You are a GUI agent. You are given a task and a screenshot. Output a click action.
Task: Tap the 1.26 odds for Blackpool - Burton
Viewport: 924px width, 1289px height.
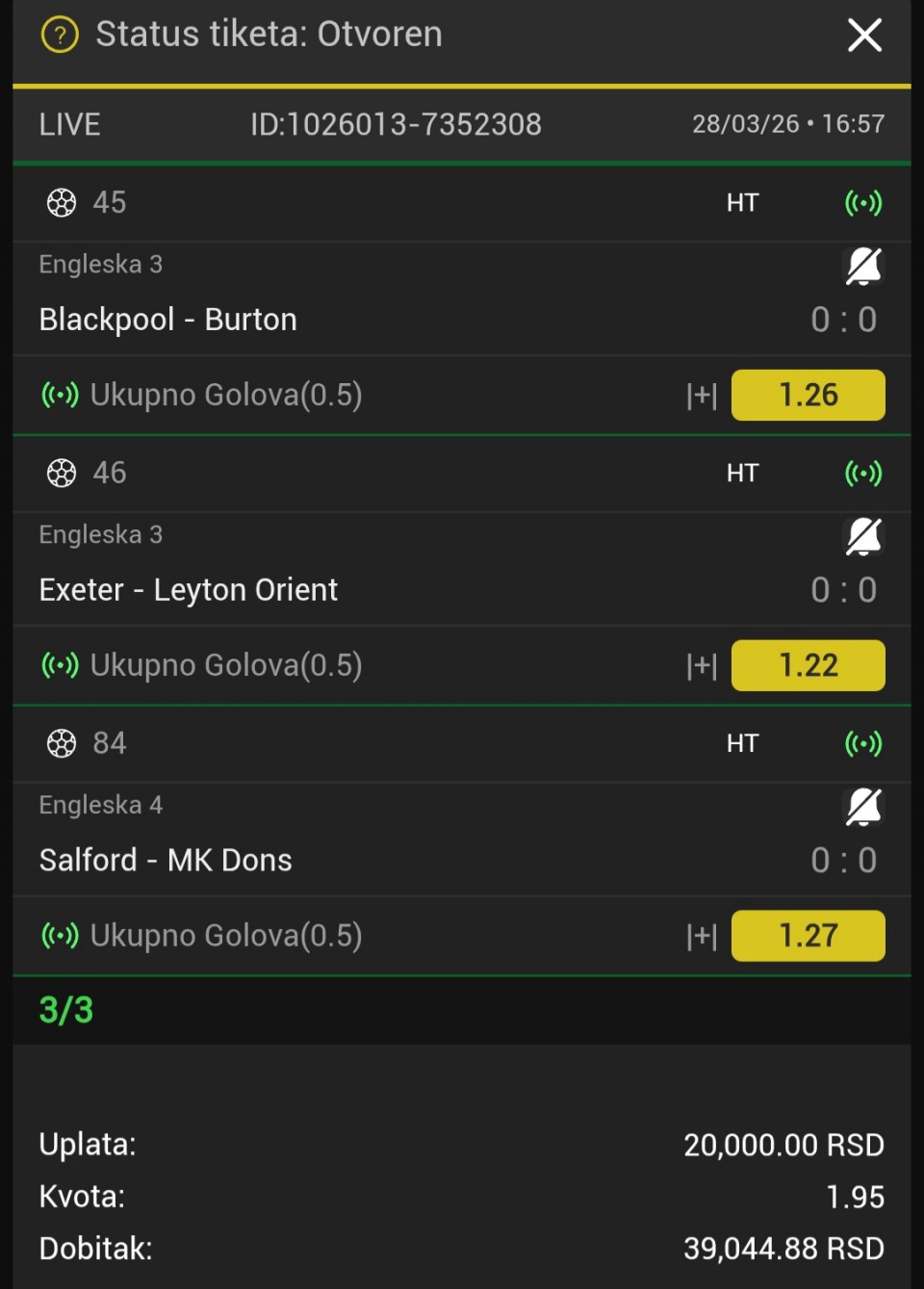[x=808, y=396]
